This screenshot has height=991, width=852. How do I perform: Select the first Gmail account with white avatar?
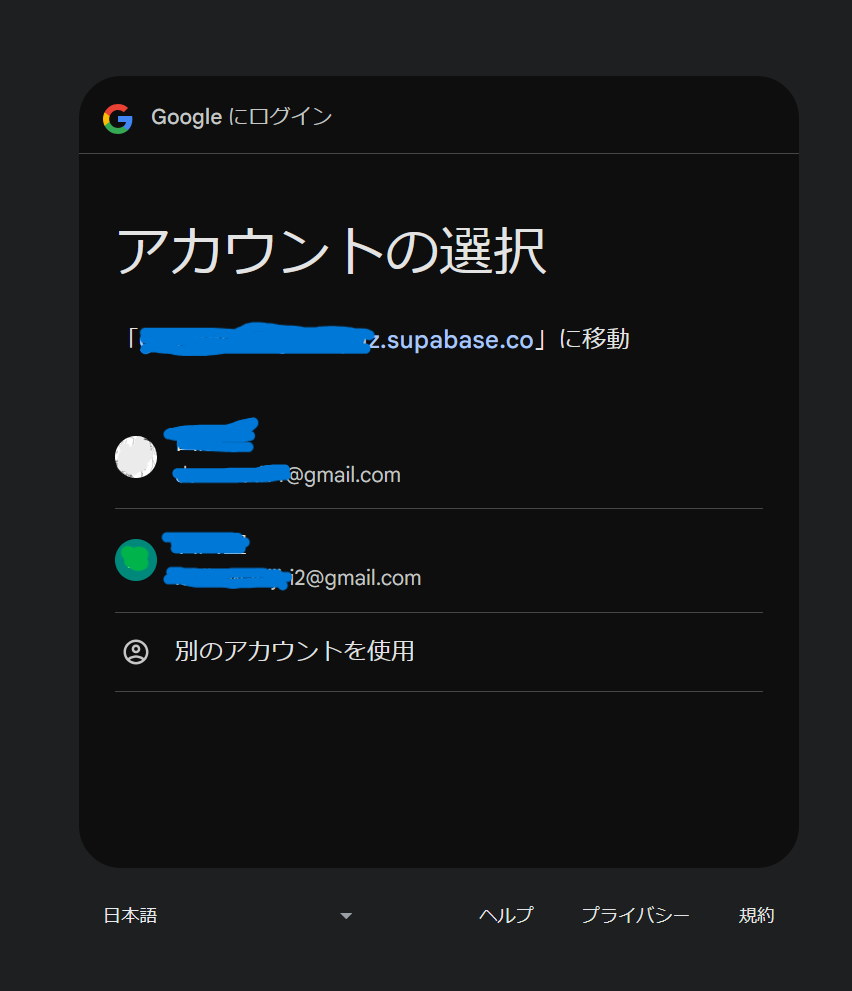click(438, 457)
